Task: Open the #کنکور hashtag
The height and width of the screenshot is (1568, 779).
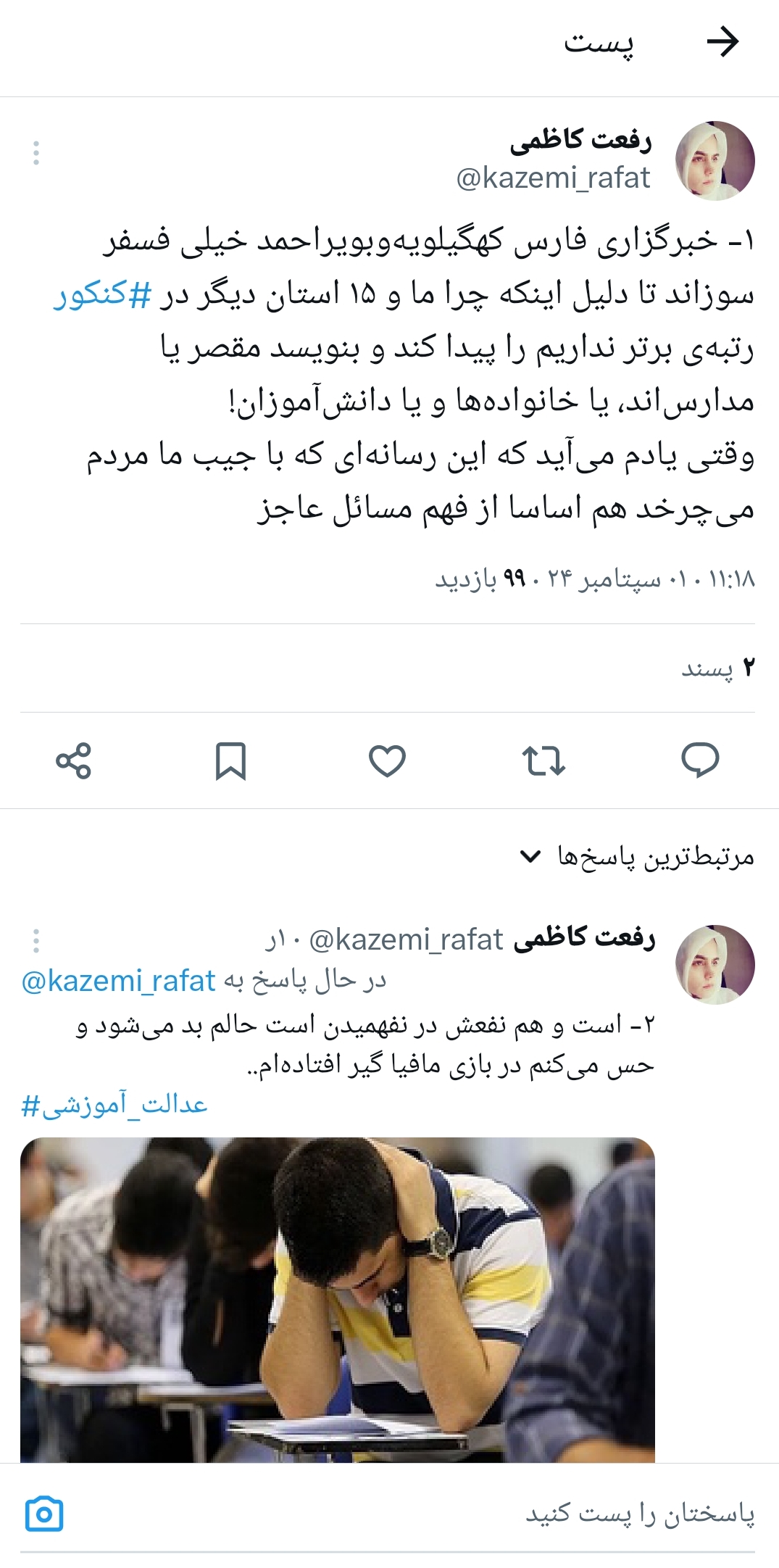Action: [103, 295]
